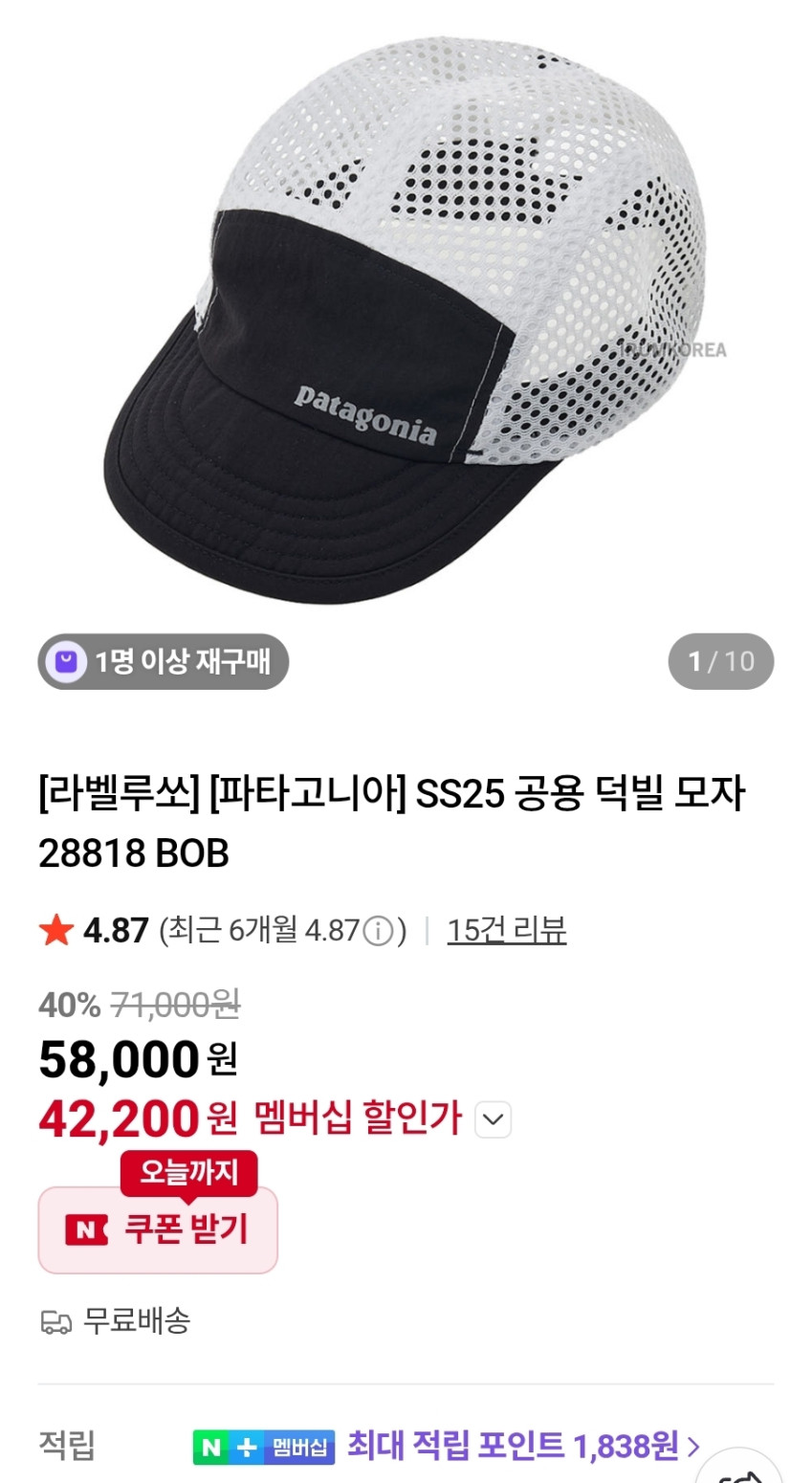
Task: Open 최대 적립 포인트 1,838원 details
Action: pyautogui.click(x=523, y=1445)
